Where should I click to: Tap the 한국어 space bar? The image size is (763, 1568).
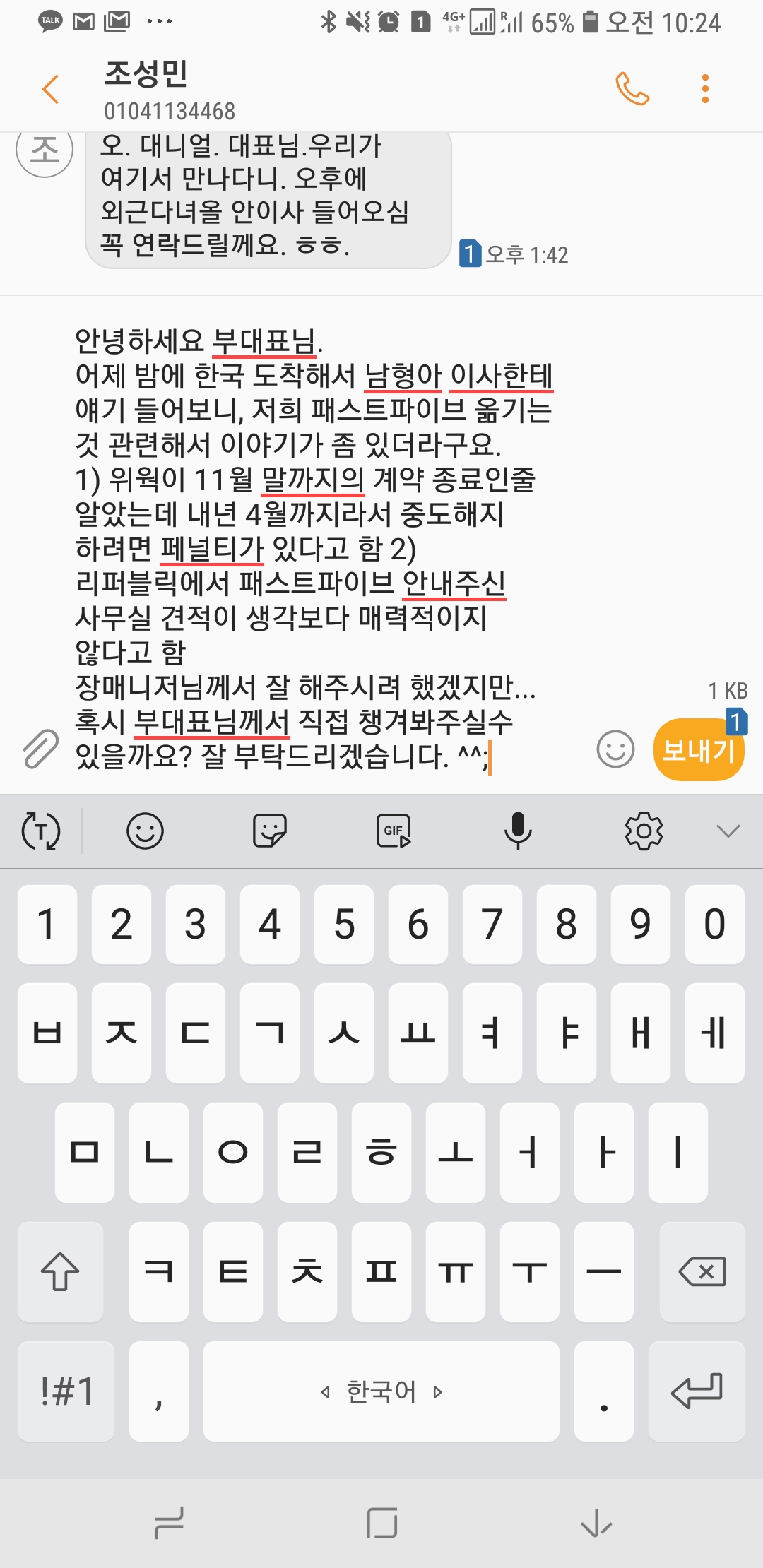[381, 1391]
